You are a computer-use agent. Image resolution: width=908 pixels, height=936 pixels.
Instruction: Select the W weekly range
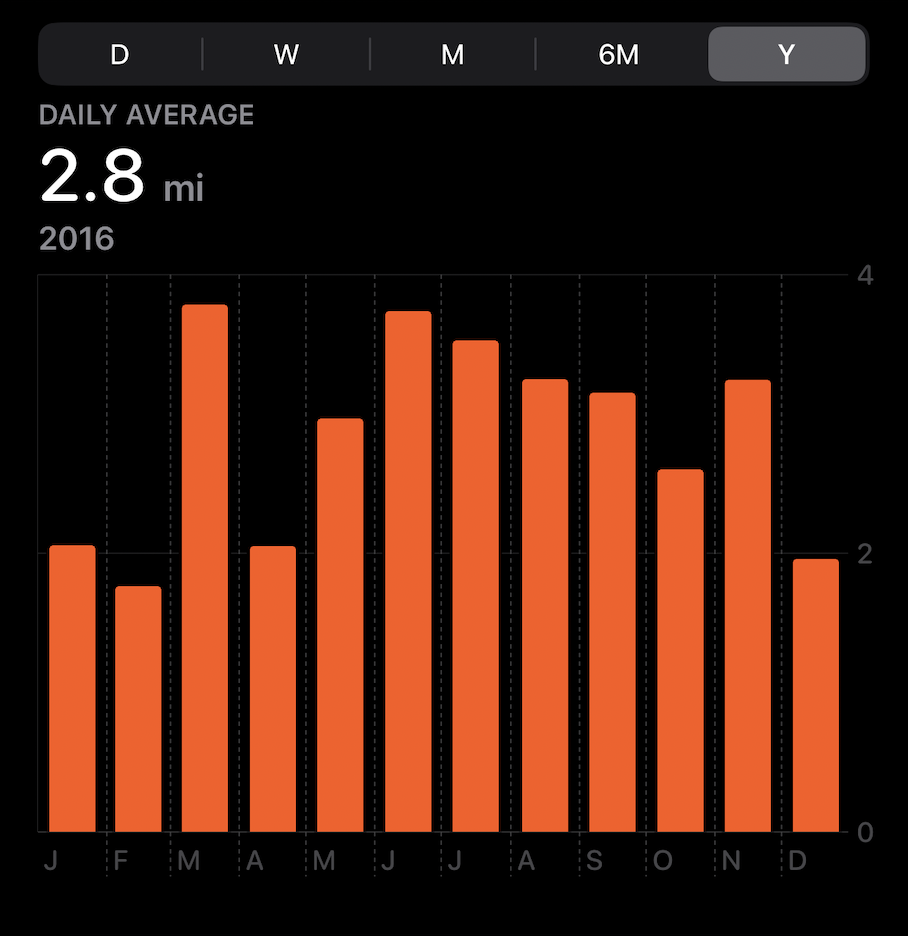286,55
